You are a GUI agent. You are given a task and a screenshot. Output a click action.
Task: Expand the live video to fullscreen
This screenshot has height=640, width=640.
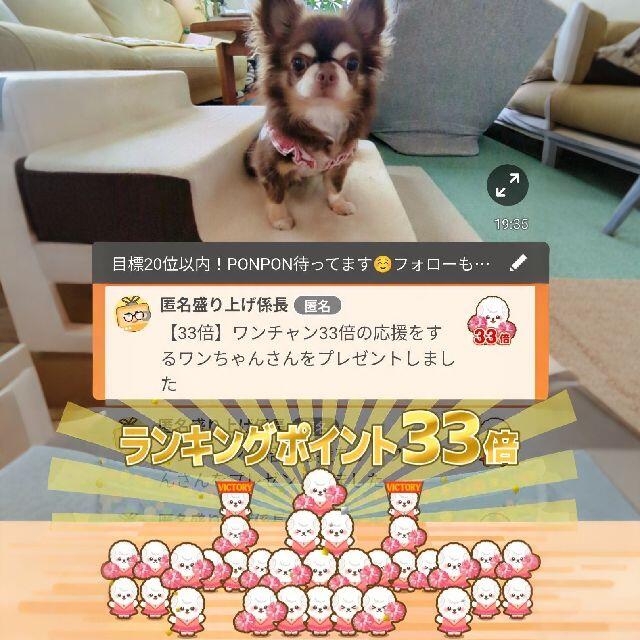coord(507,185)
